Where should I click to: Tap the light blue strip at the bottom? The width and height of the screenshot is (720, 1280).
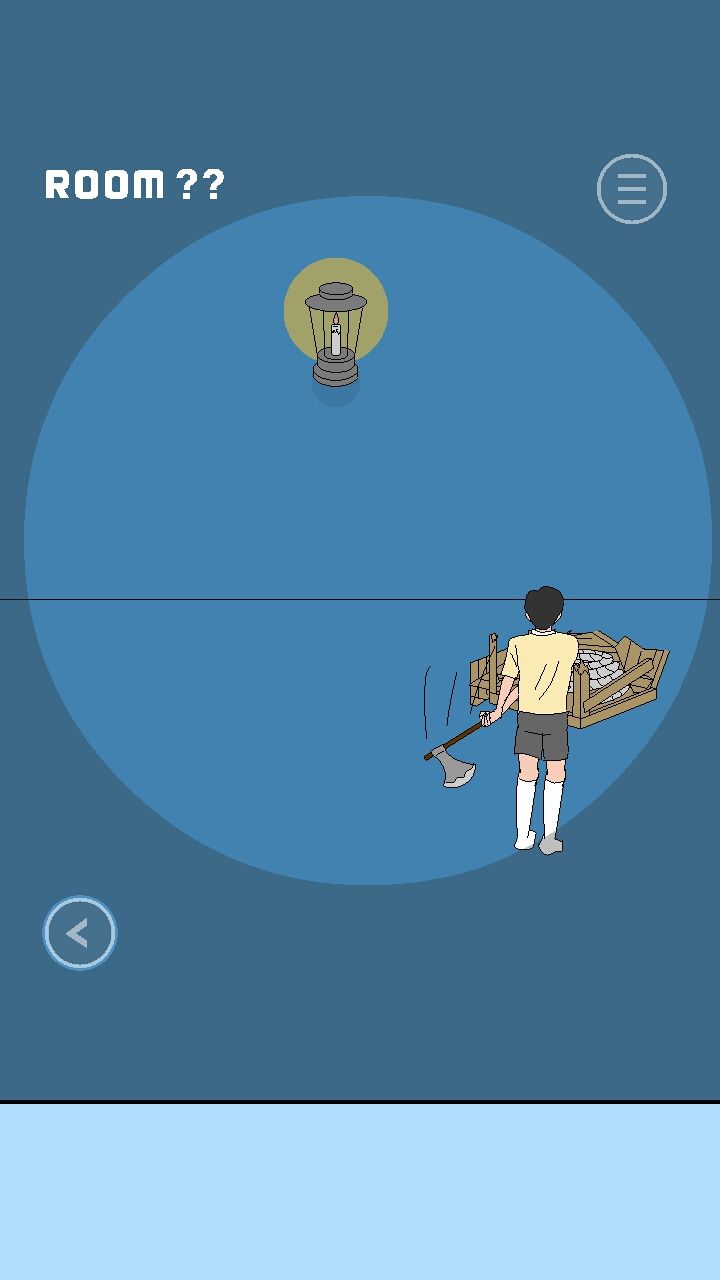click(x=360, y=1190)
